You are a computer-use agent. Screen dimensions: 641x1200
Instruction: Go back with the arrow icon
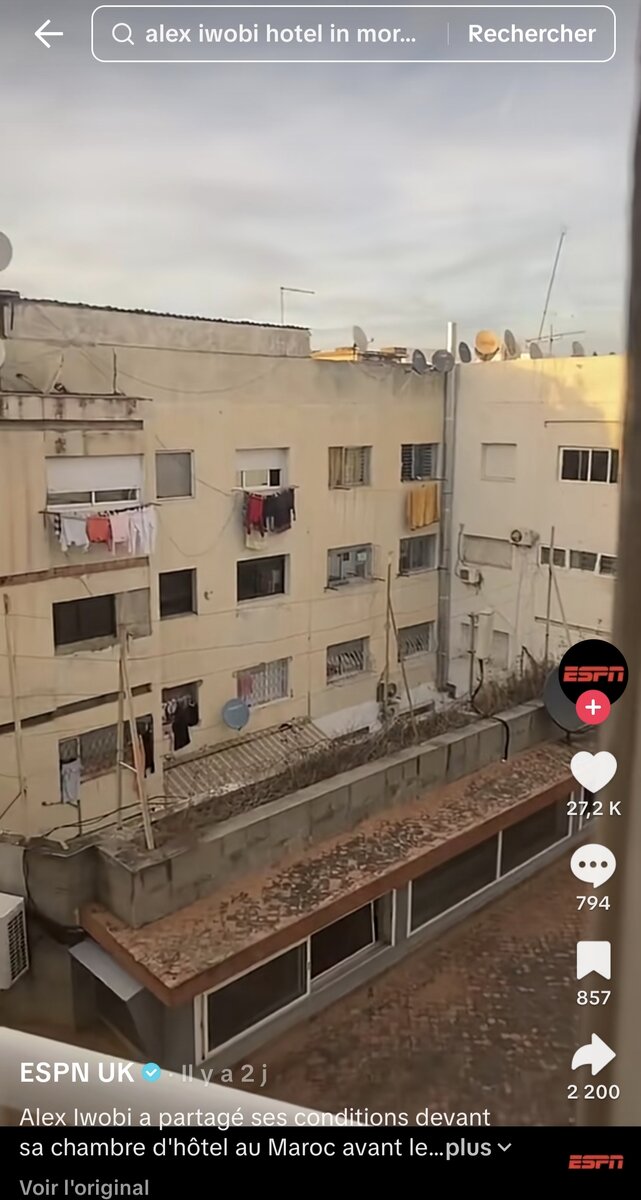point(48,34)
